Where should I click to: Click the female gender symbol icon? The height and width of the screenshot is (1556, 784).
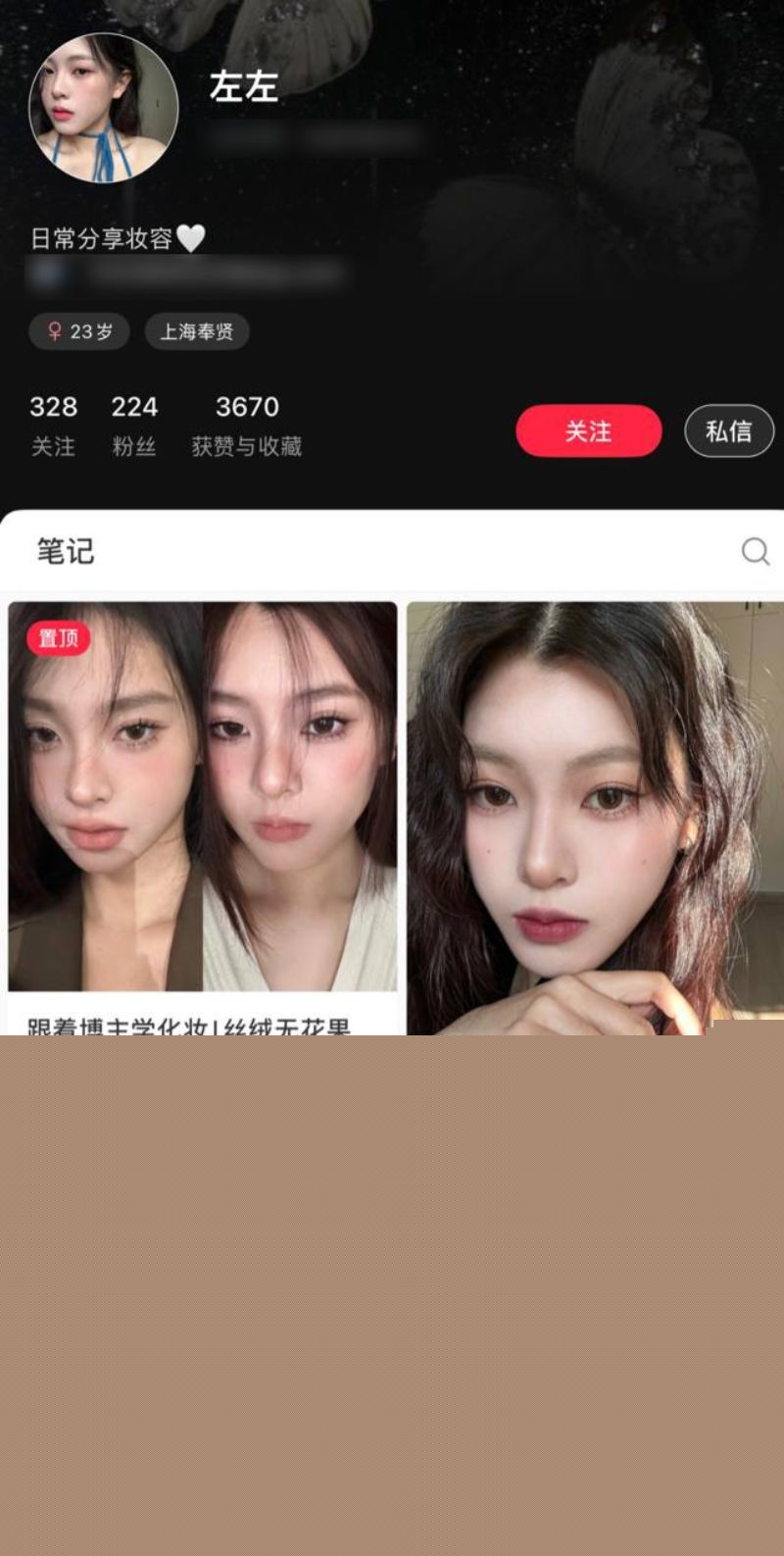tap(54, 331)
